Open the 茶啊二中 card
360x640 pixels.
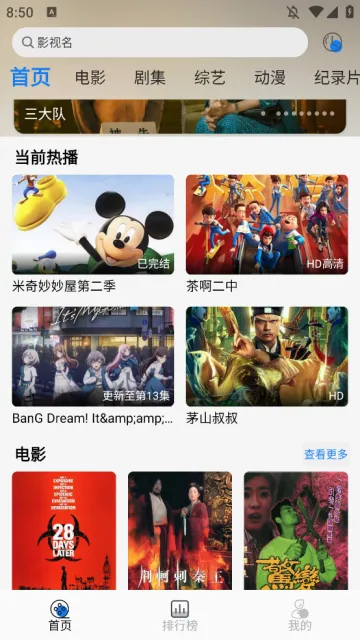click(267, 234)
